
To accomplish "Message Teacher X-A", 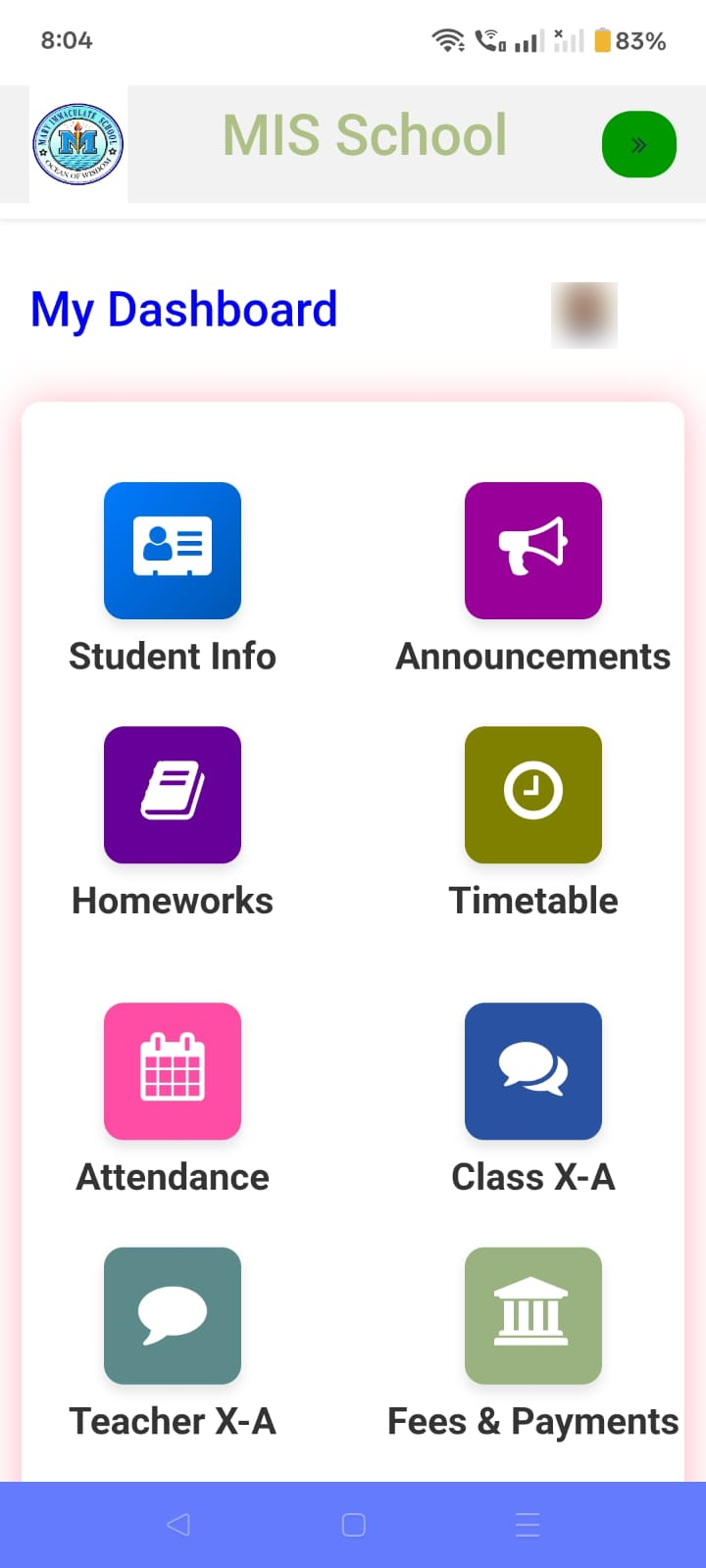I will [x=173, y=1315].
